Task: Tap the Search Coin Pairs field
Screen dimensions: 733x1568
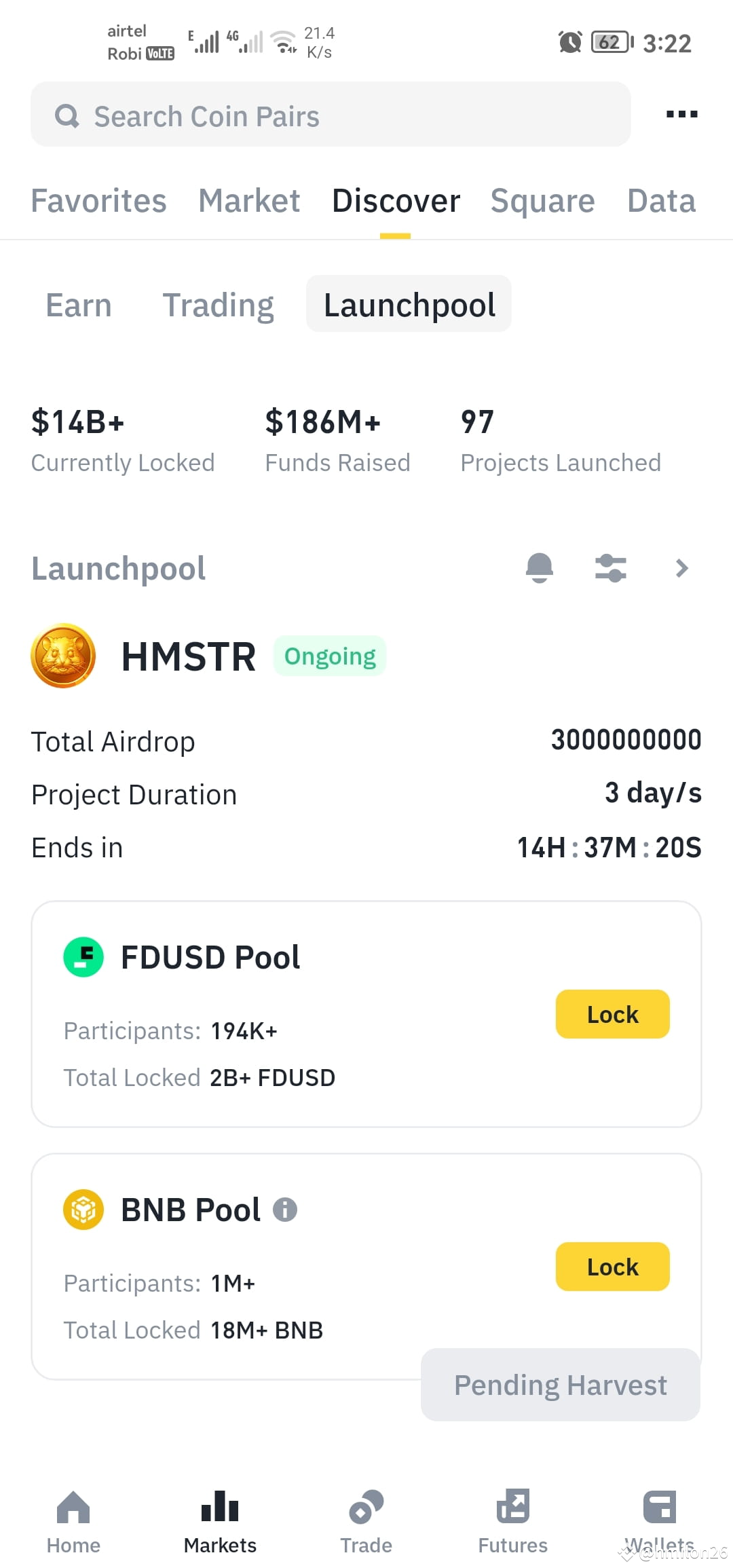Action: click(x=271, y=115)
